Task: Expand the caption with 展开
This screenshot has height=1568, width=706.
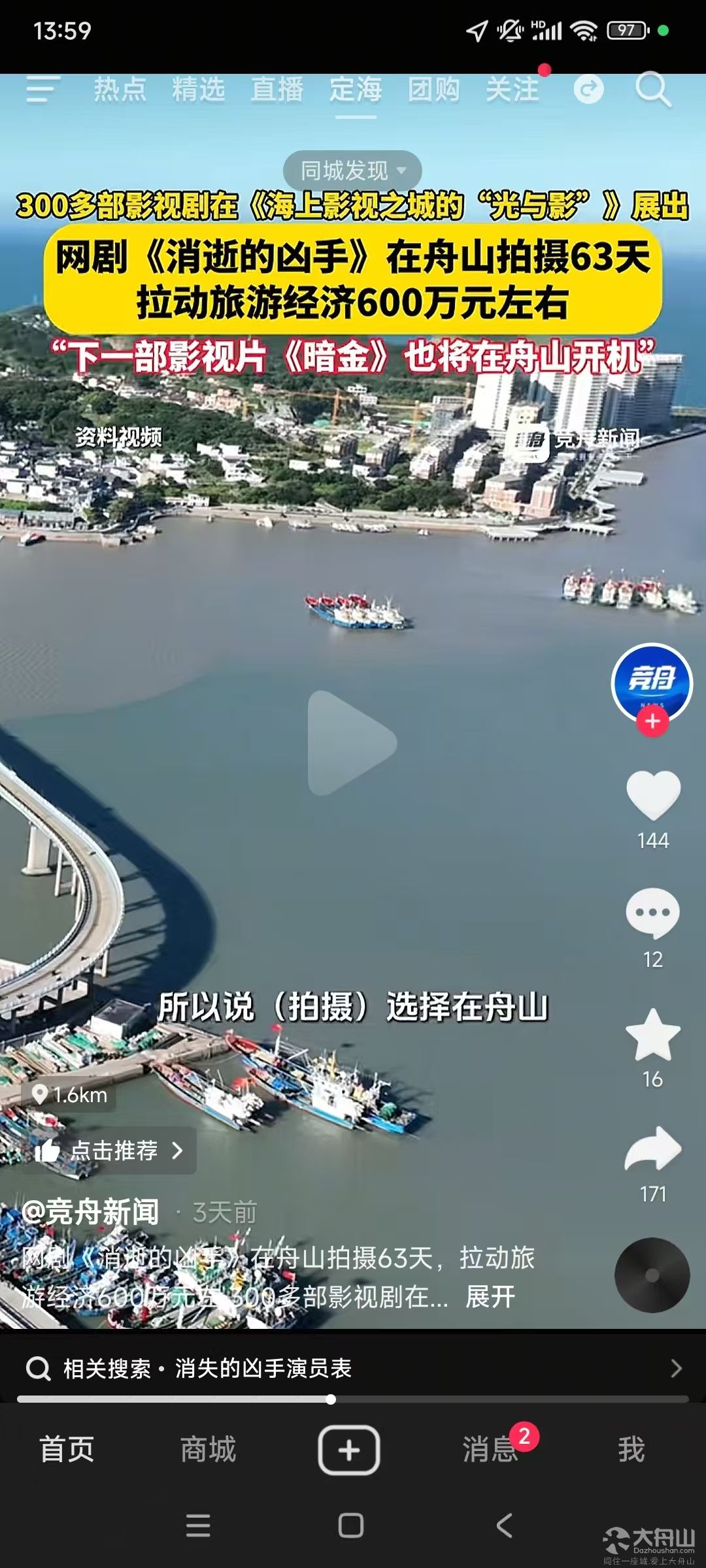Action: coord(490,1297)
